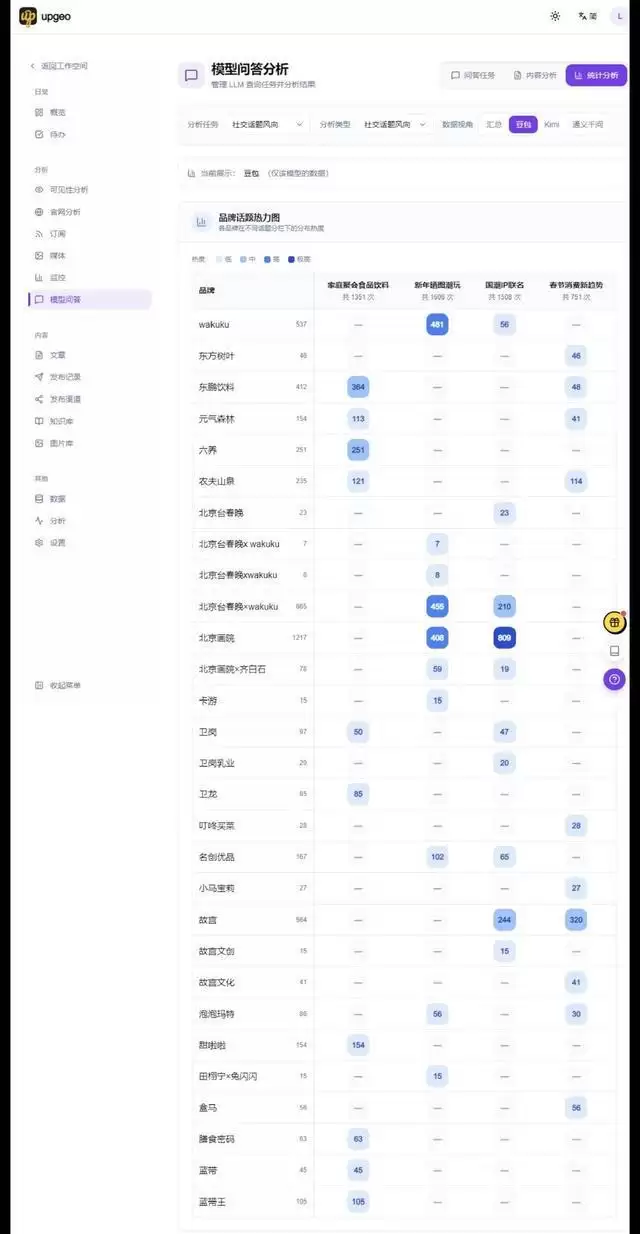This screenshot has height=1234, width=640.
Task: Select the Kimi data view
Action: pyautogui.click(x=552, y=125)
